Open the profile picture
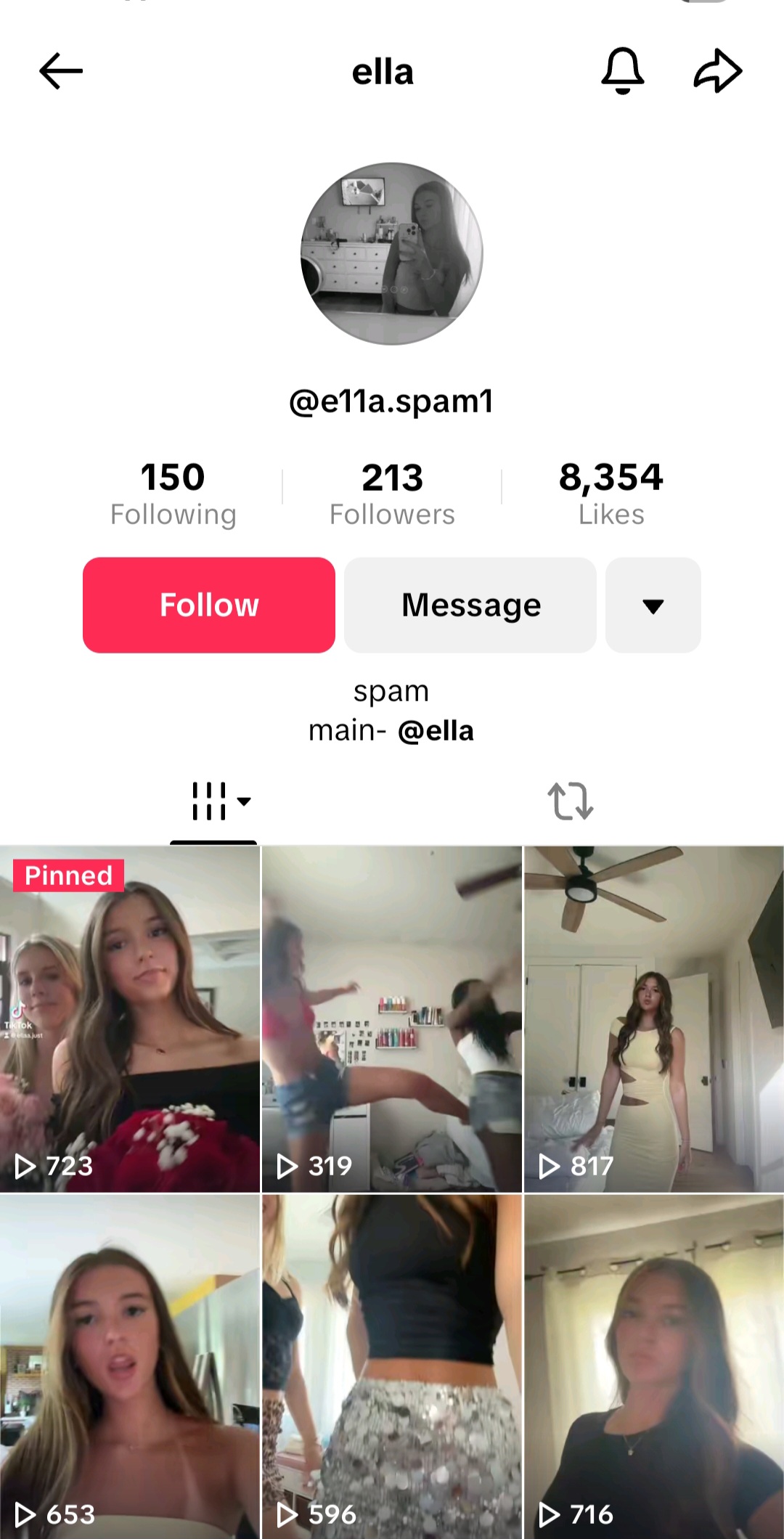The image size is (784, 1539). (392, 253)
